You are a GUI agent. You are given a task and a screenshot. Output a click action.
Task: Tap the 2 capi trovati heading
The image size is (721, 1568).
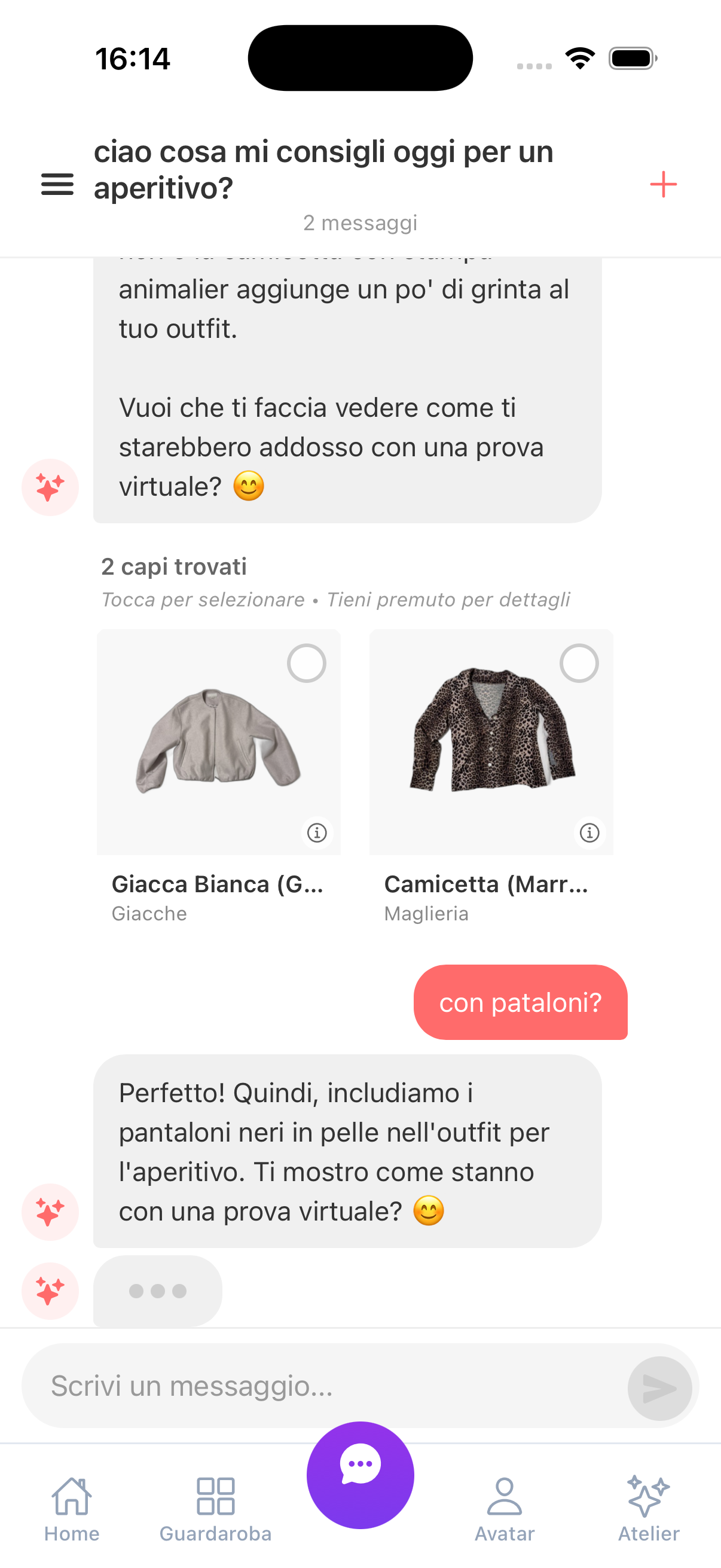[x=174, y=566]
